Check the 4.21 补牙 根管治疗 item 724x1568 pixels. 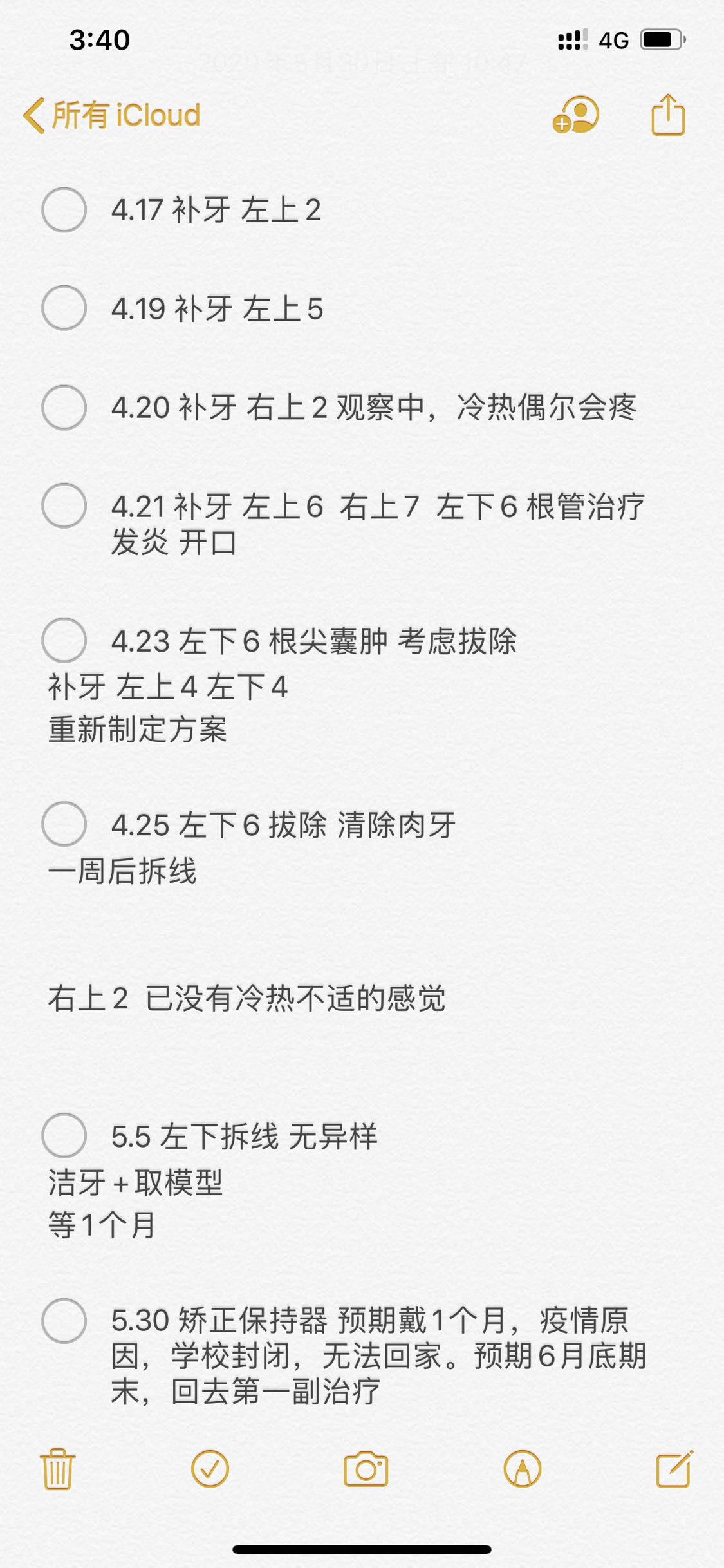(64, 506)
